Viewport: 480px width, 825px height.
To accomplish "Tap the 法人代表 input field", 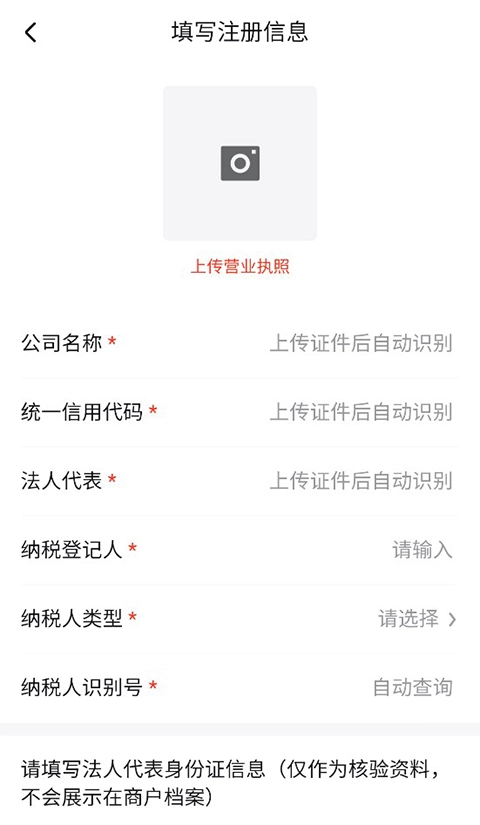I will click(x=240, y=481).
